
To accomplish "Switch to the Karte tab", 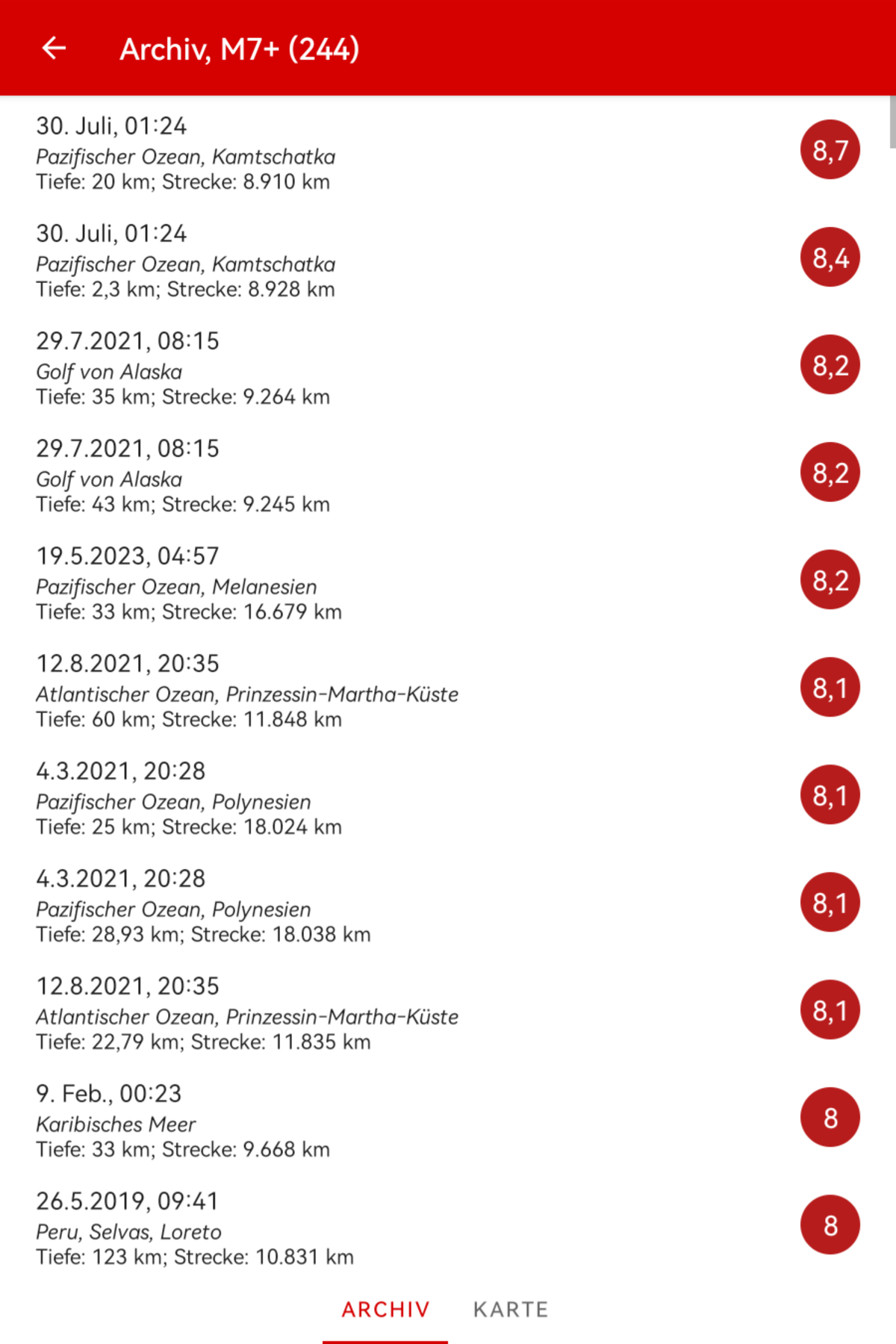I will (x=511, y=1310).
